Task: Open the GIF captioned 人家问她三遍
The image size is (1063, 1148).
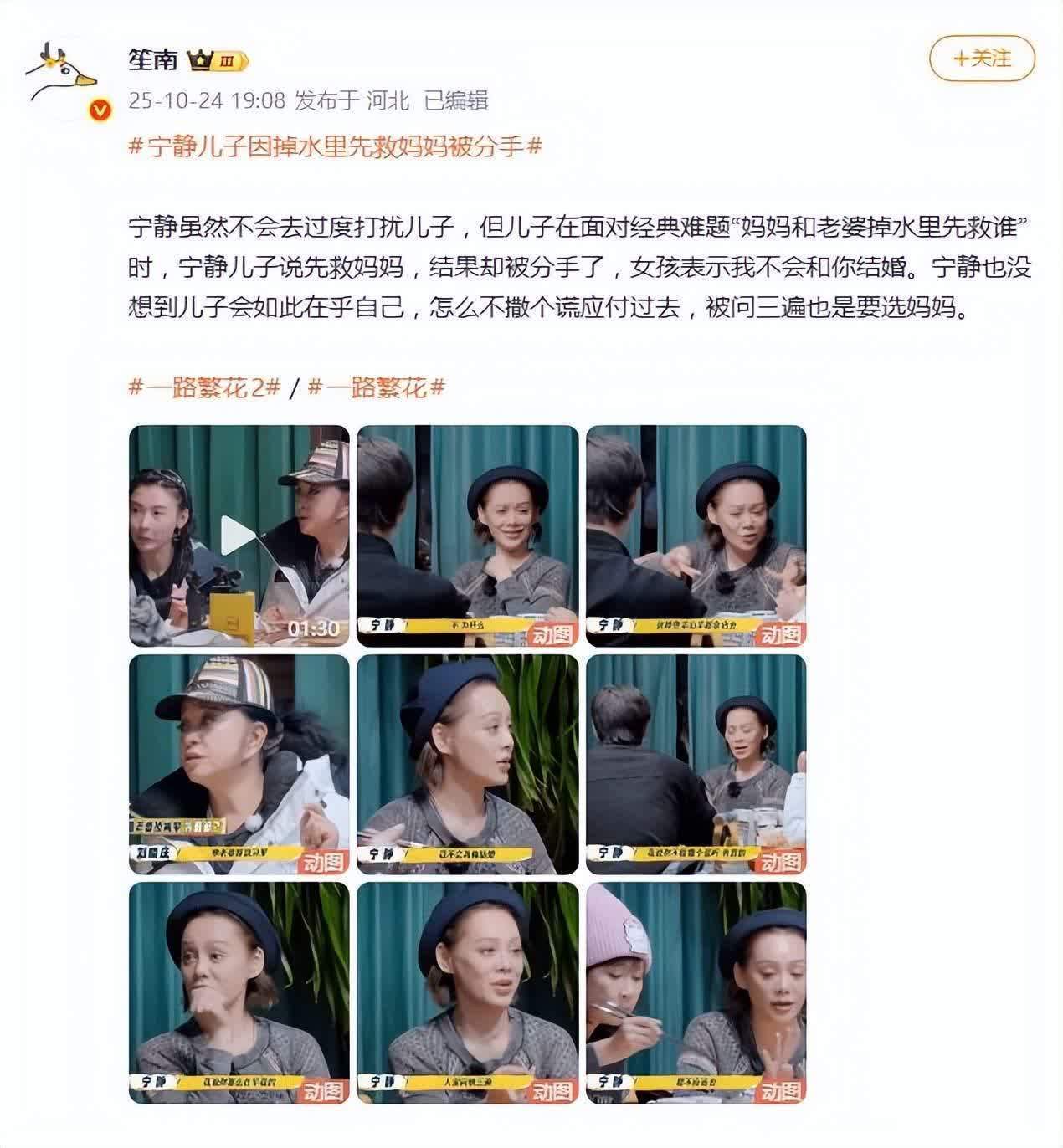Action: 467,992
